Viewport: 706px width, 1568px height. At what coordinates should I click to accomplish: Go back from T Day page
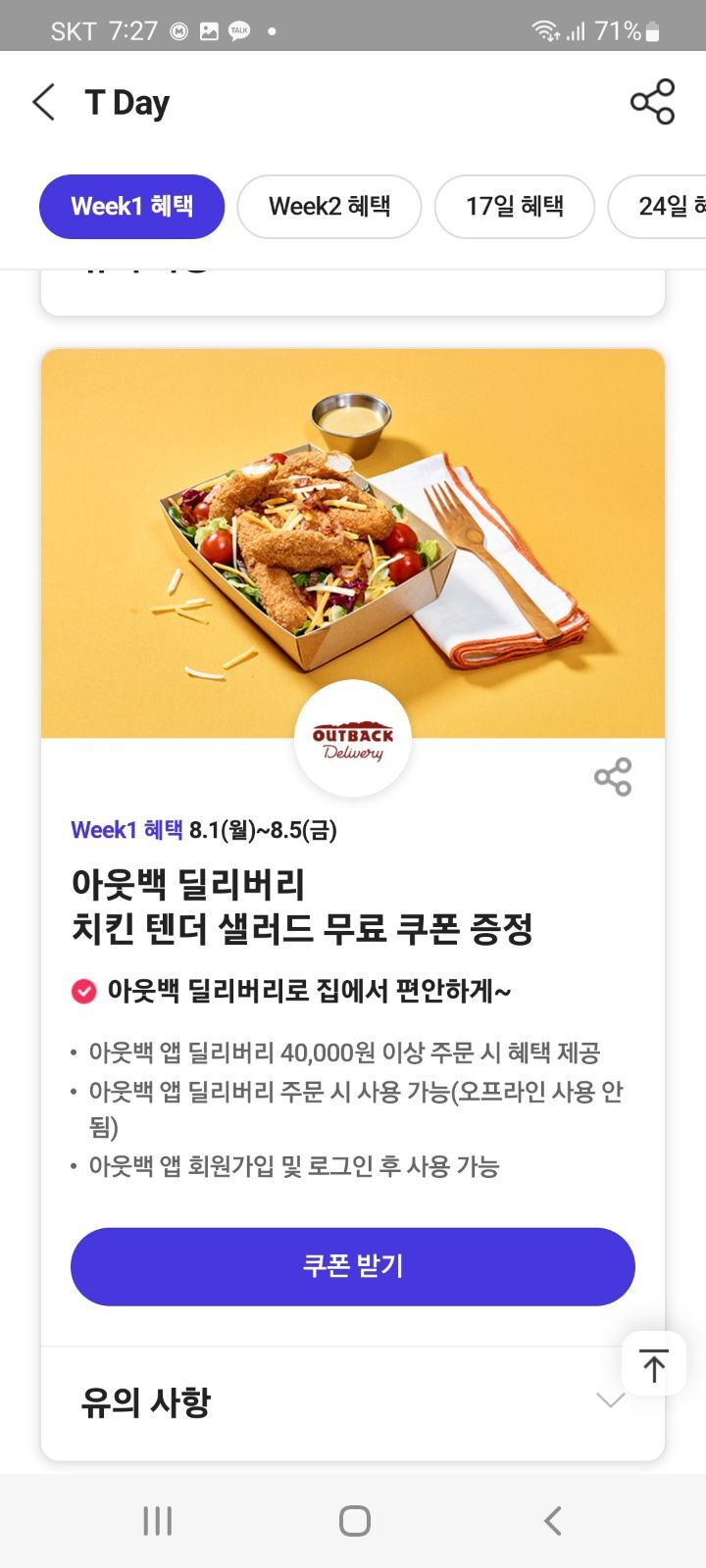coord(44,102)
